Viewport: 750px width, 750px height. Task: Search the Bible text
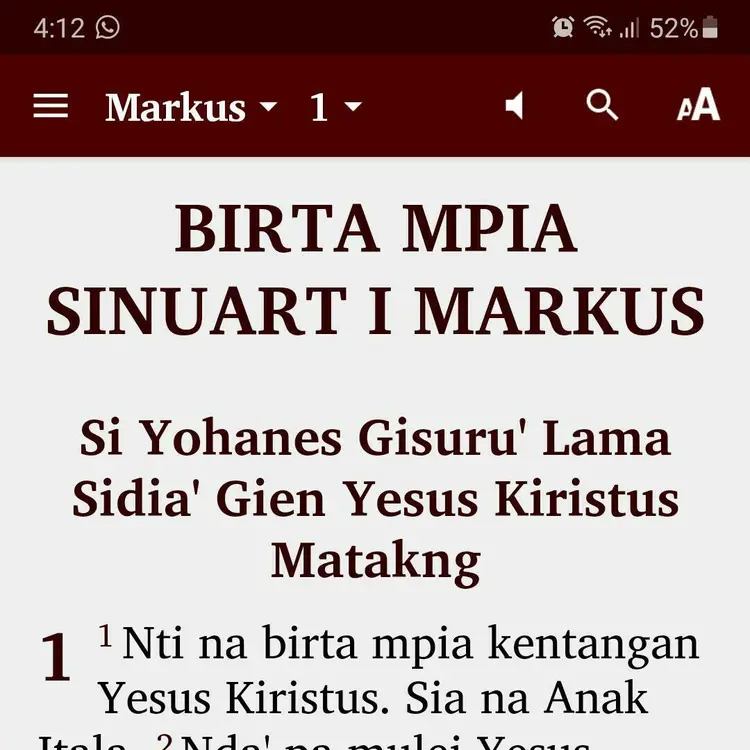pos(602,105)
